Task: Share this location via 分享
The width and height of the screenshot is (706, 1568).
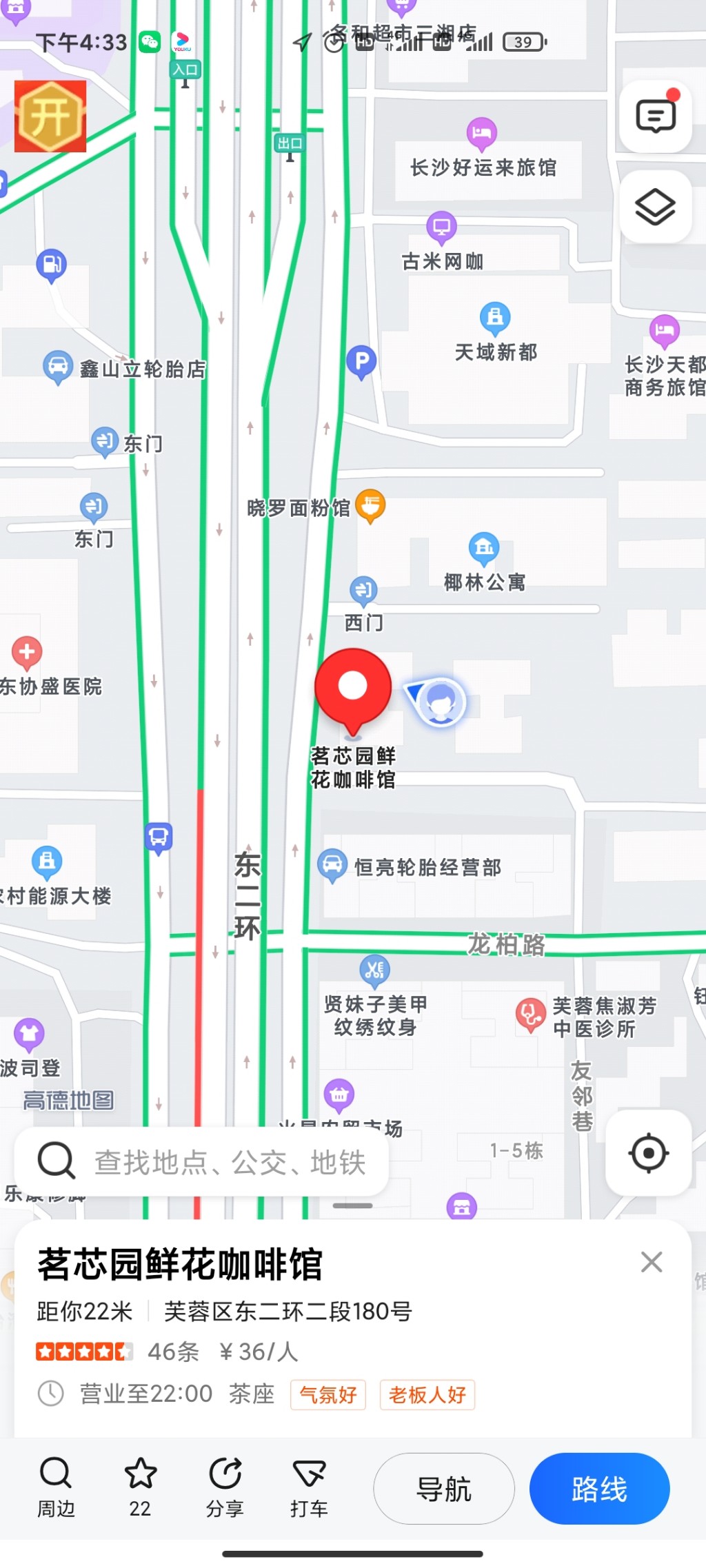Action: click(225, 1487)
